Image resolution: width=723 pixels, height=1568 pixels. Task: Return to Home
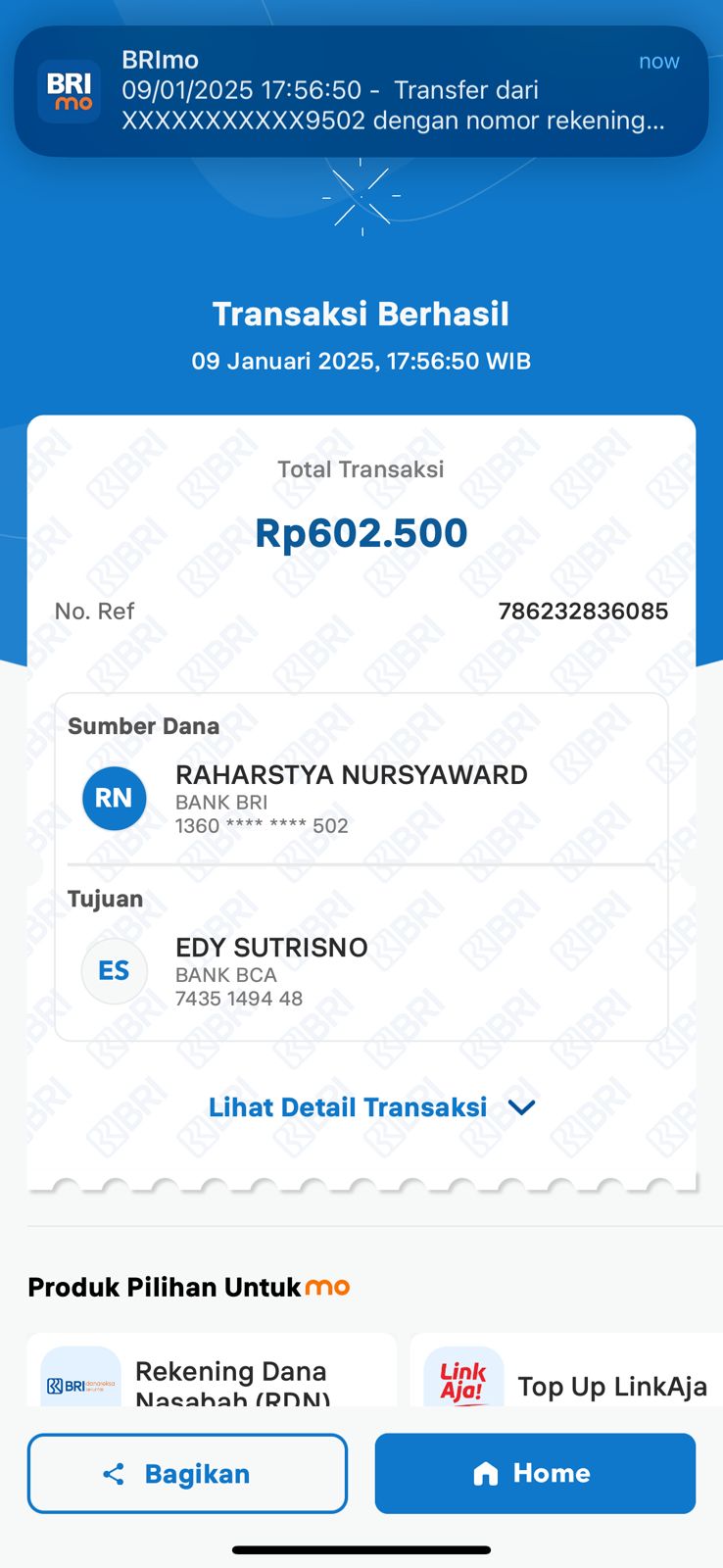coord(535,1473)
